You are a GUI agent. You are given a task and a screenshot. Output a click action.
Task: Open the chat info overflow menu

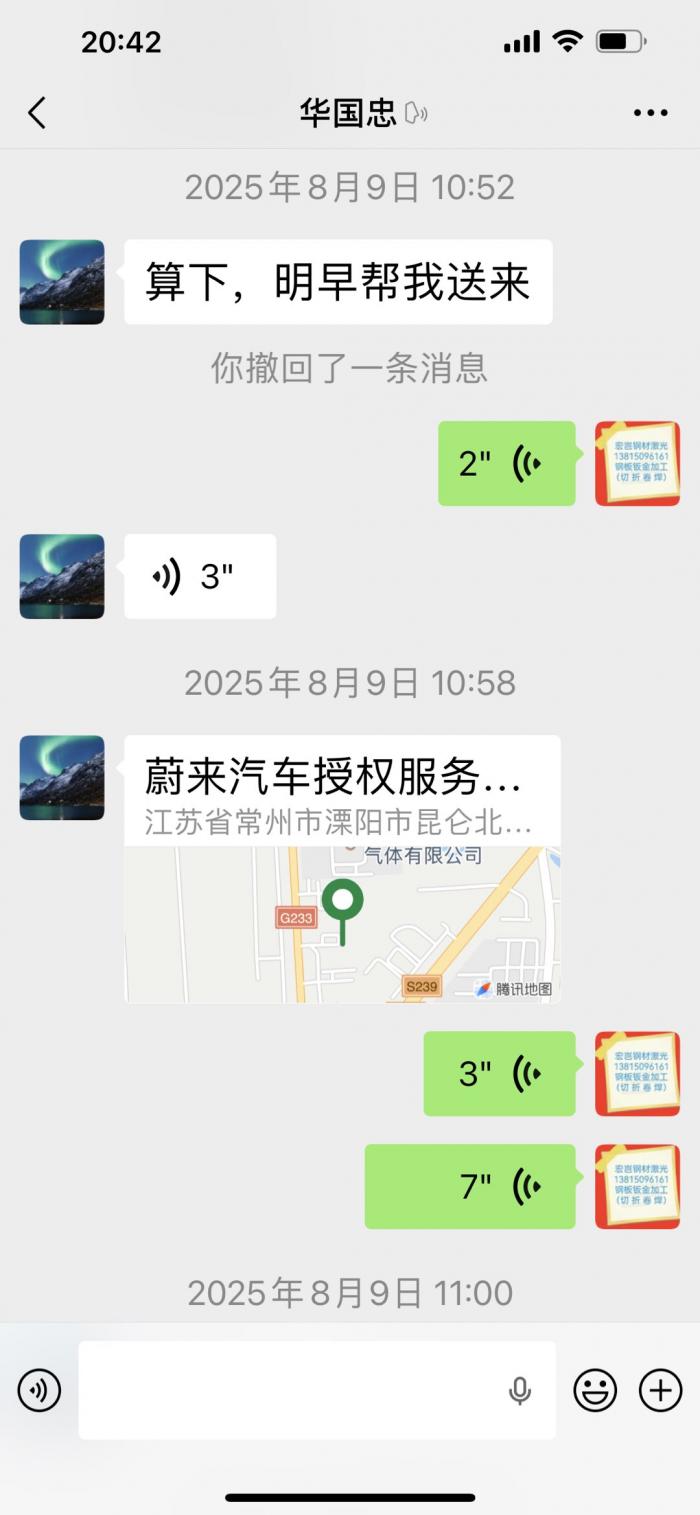[x=650, y=113]
